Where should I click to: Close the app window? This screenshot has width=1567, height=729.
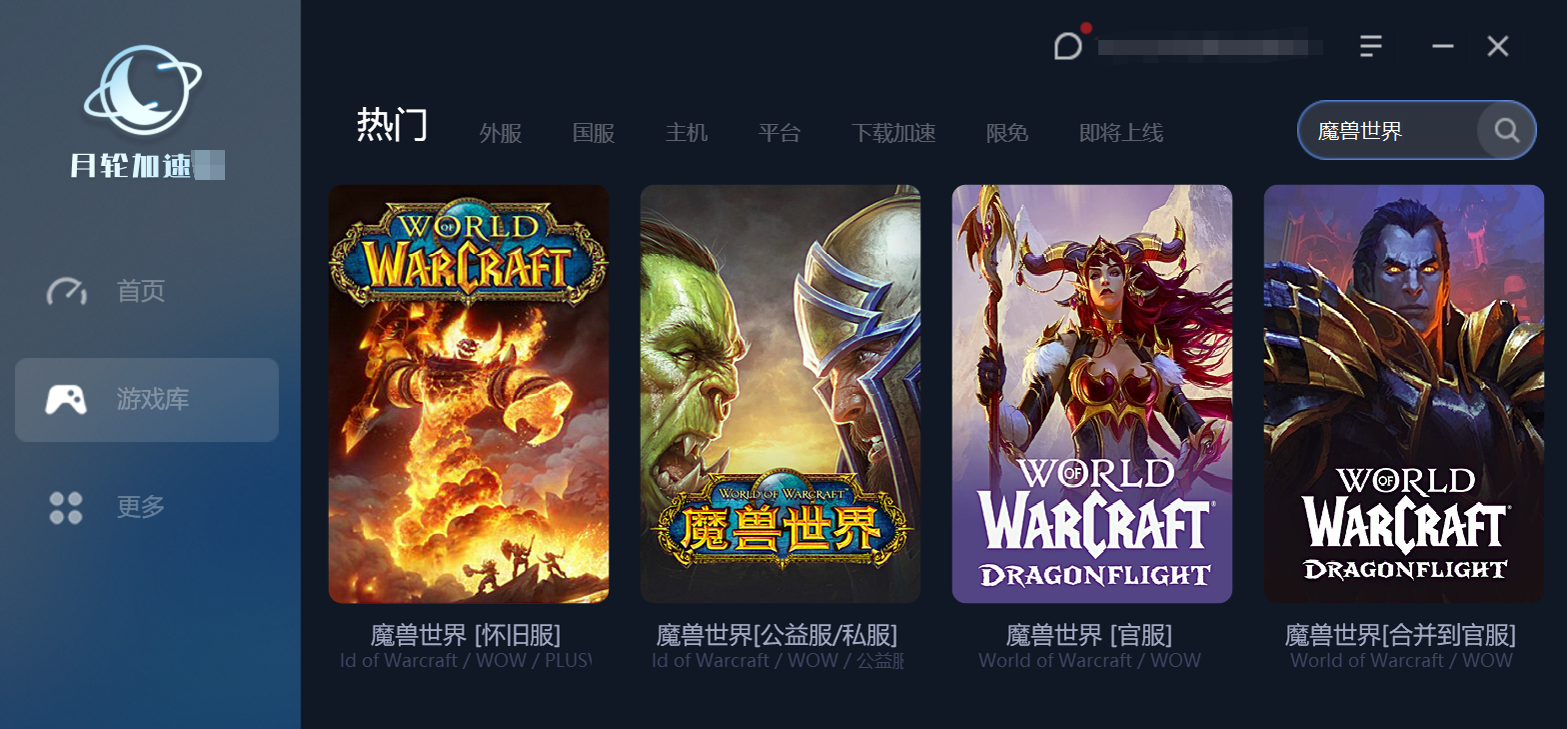(x=1497, y=46)
